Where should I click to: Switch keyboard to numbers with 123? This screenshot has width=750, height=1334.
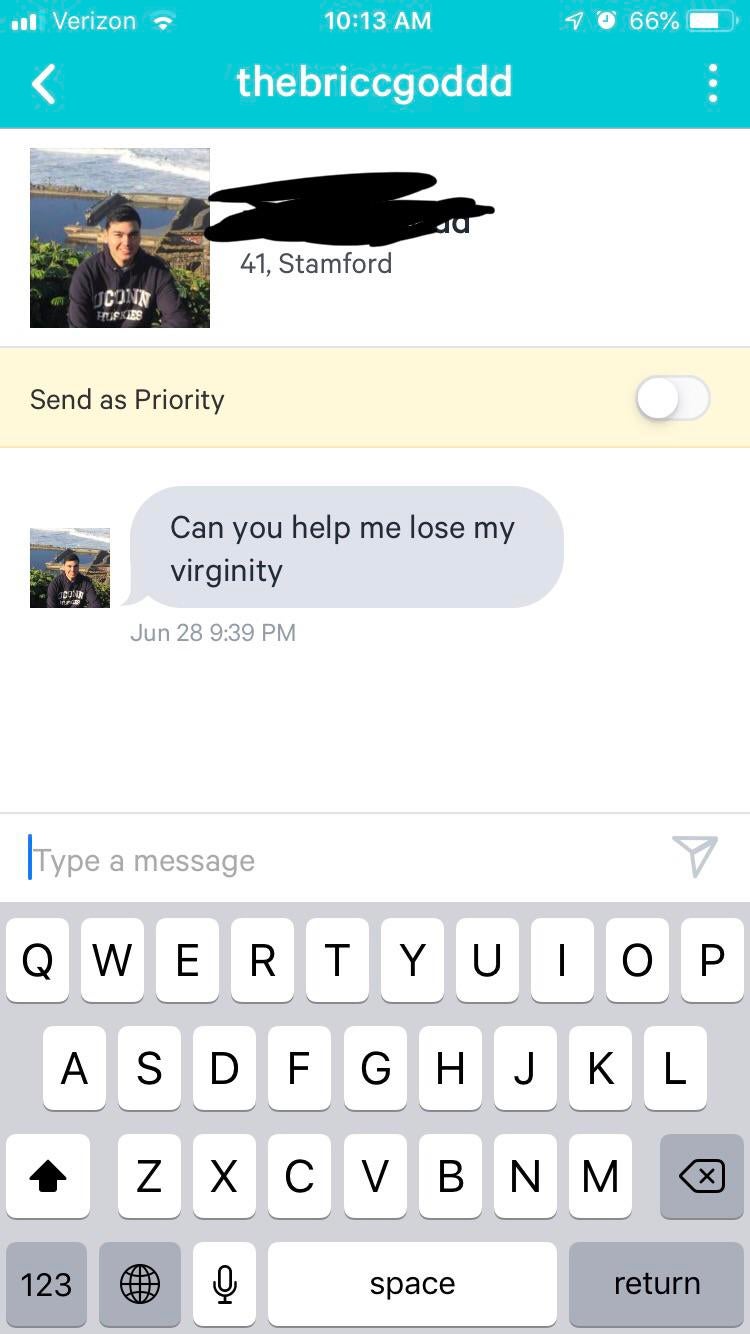tap(46, 1284)
